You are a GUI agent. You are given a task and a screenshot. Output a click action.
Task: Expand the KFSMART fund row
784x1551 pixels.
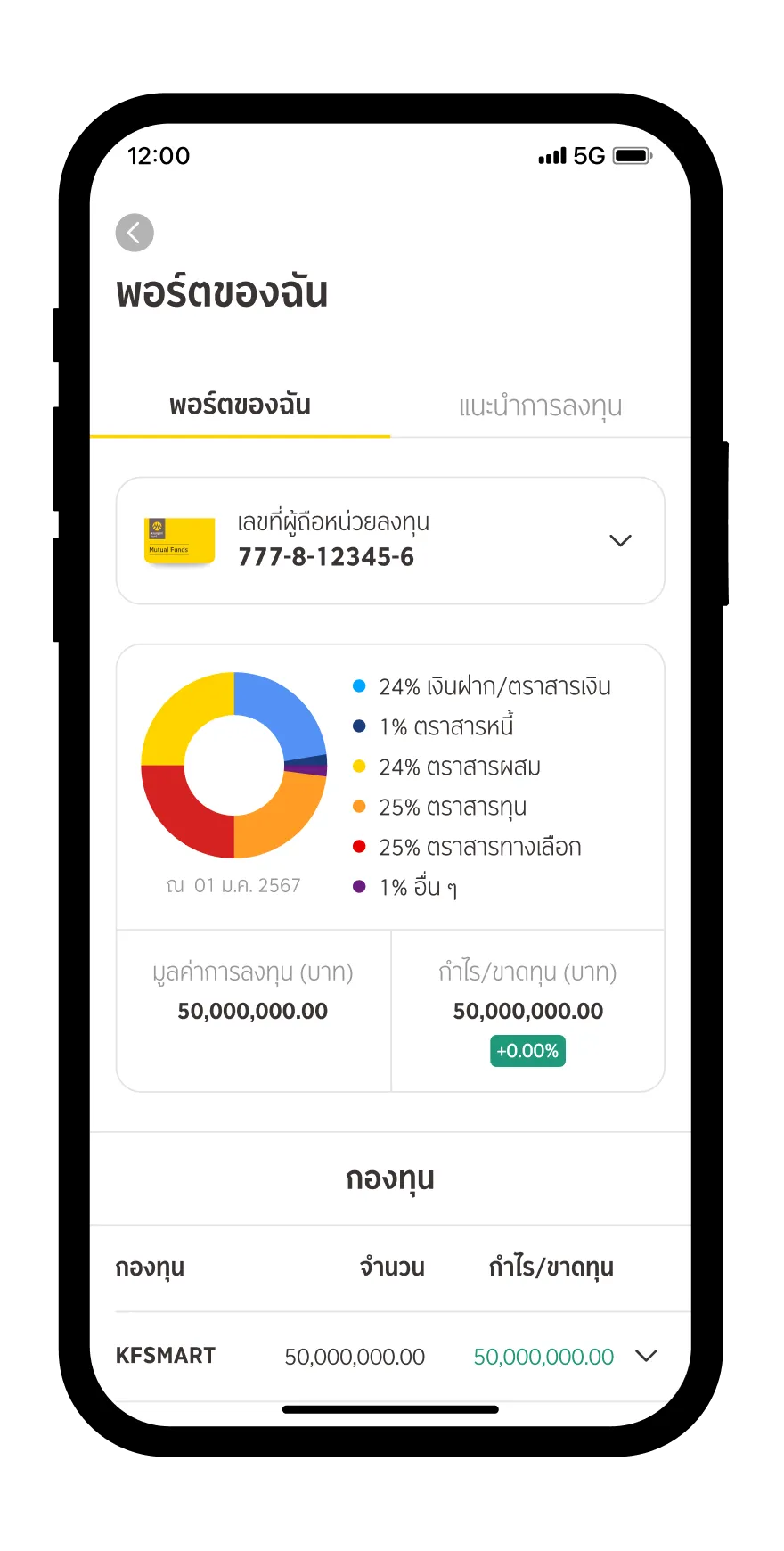point(646,1356)
